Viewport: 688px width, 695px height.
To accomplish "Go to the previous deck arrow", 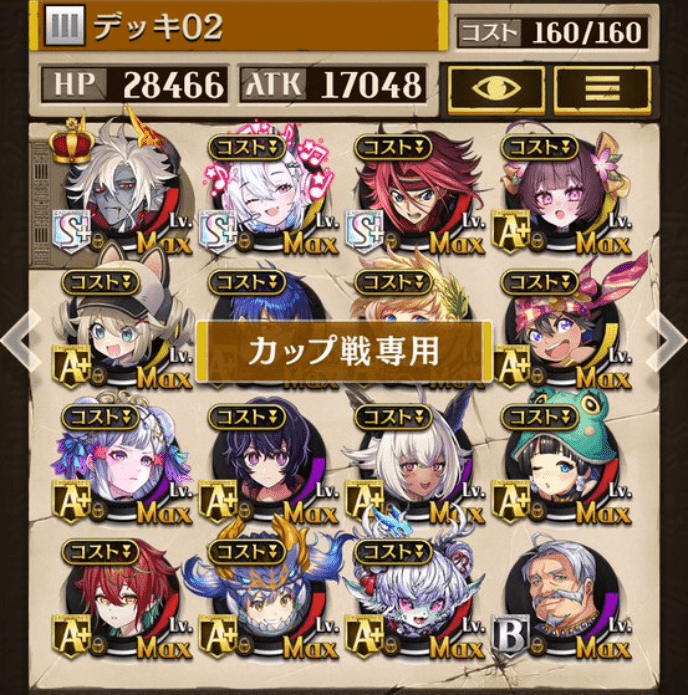I will coord(15,340).
